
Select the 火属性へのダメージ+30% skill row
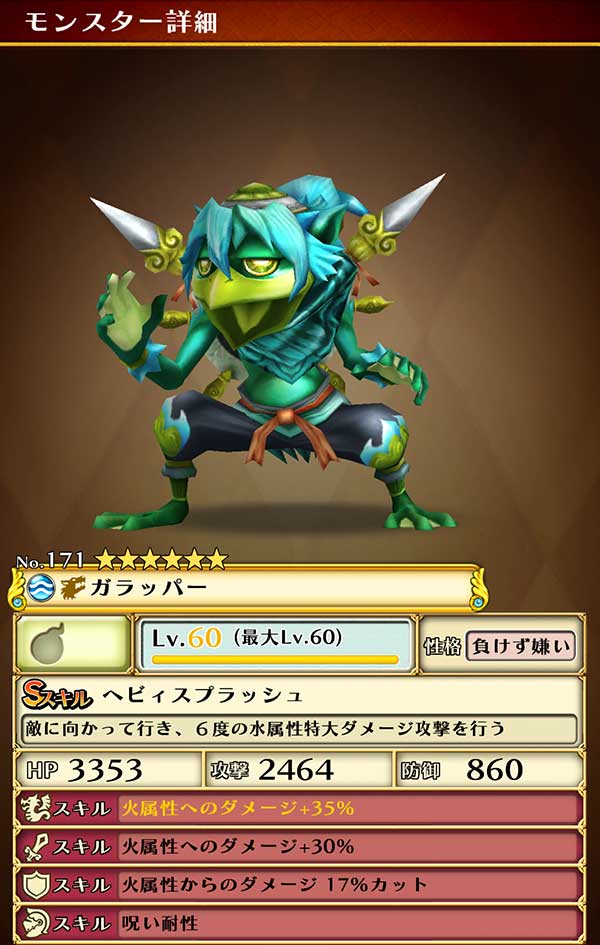(x=300, y=846)
